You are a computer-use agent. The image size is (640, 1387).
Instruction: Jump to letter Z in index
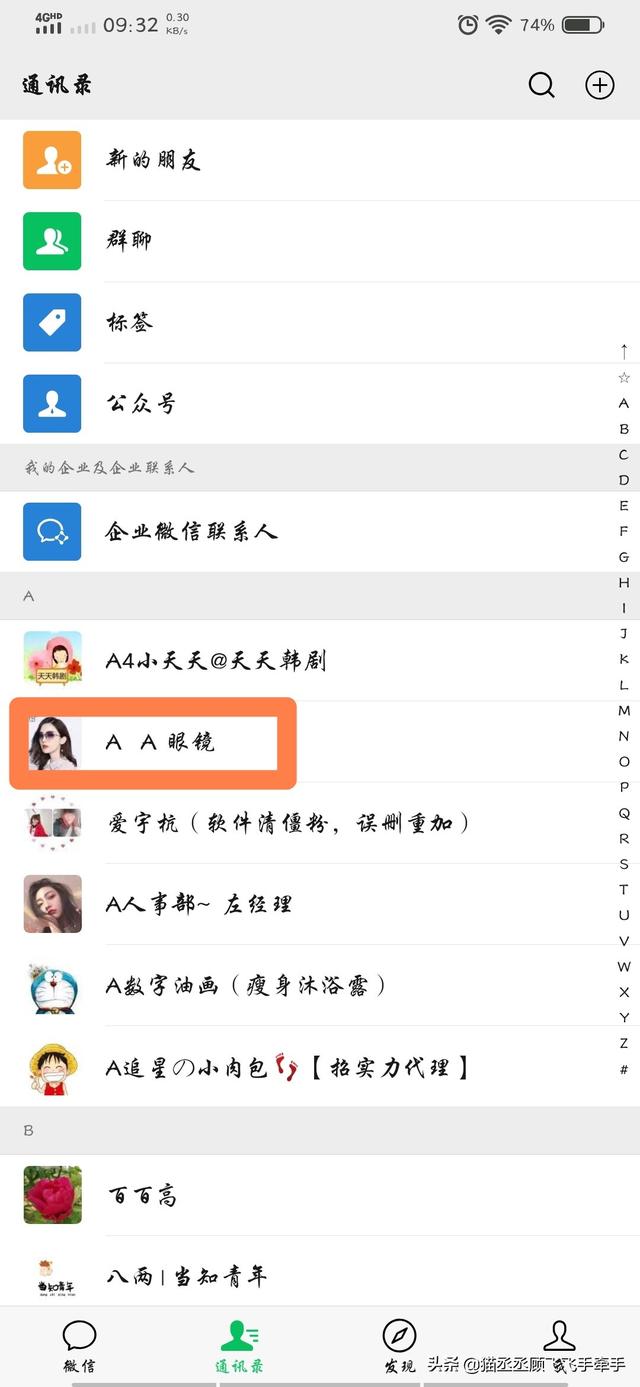click(624, 1043)
